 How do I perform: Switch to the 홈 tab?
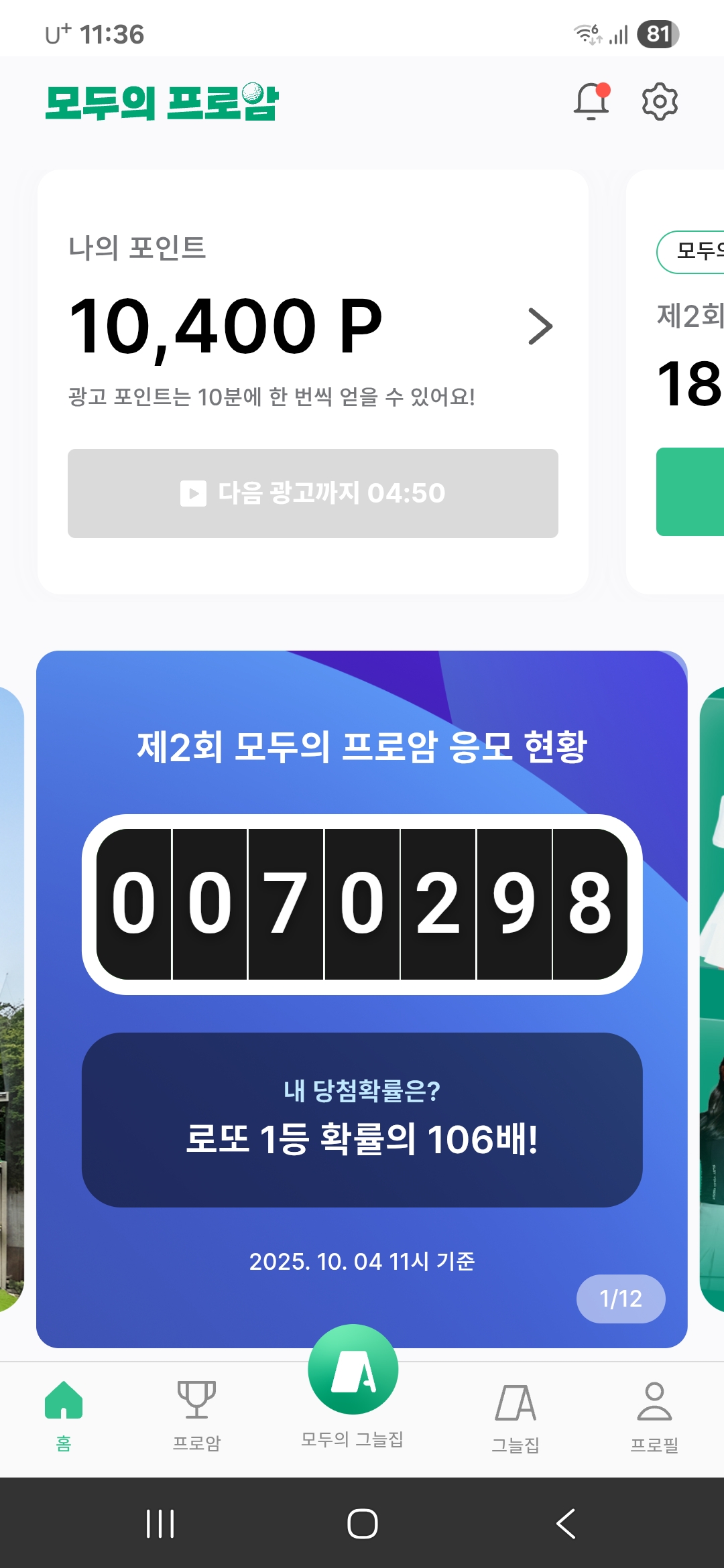(64, 1414)
